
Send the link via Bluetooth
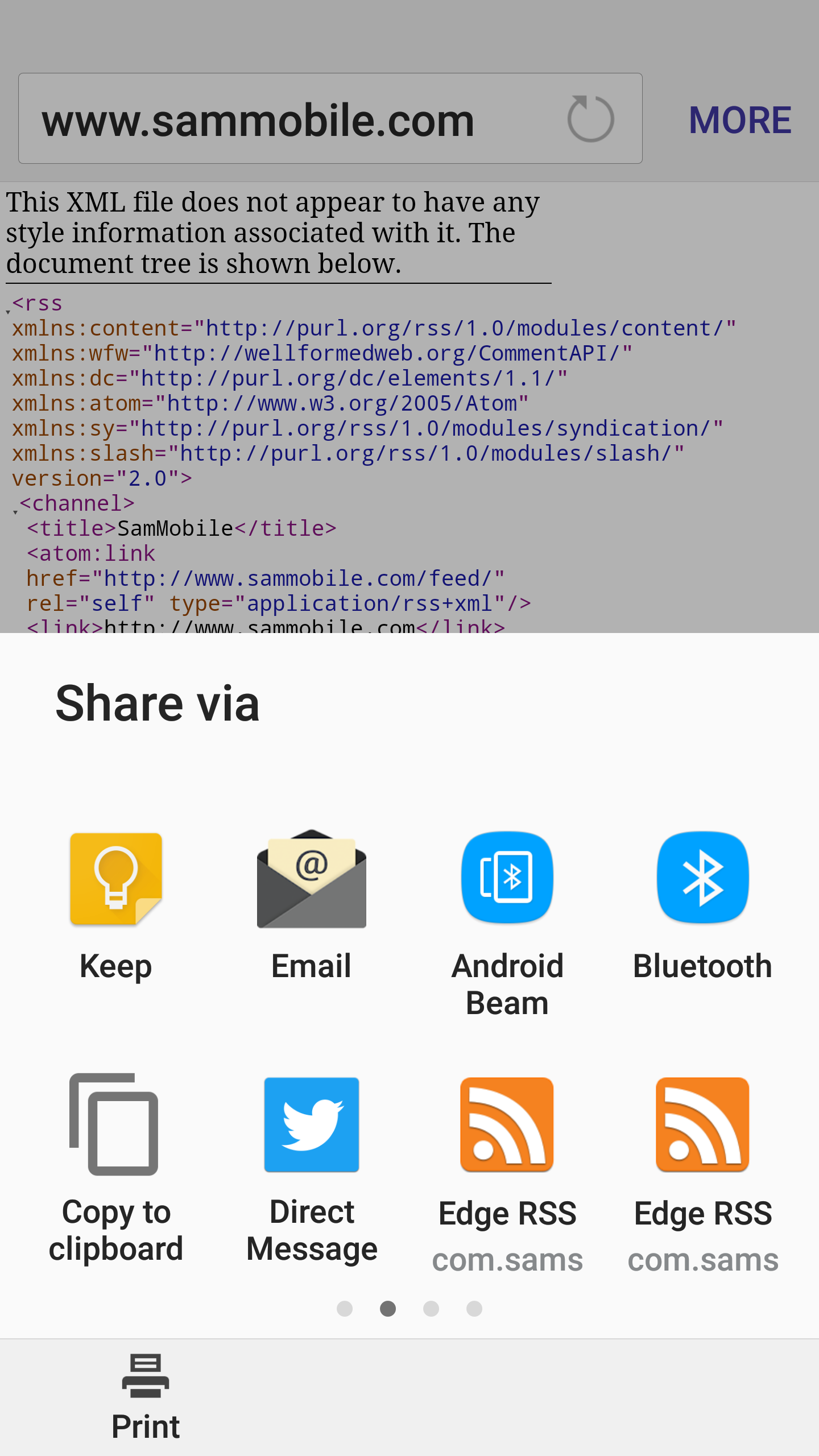(702, 879)
